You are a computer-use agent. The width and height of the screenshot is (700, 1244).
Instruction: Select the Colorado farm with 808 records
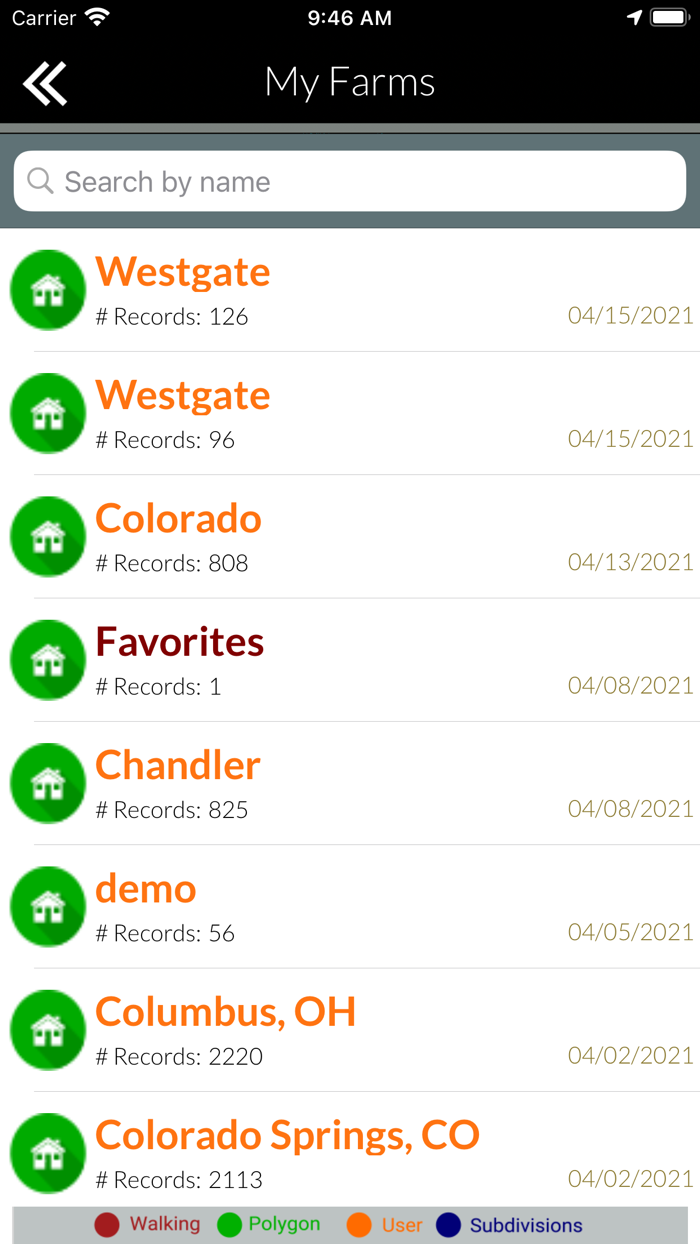pos(350,537)
